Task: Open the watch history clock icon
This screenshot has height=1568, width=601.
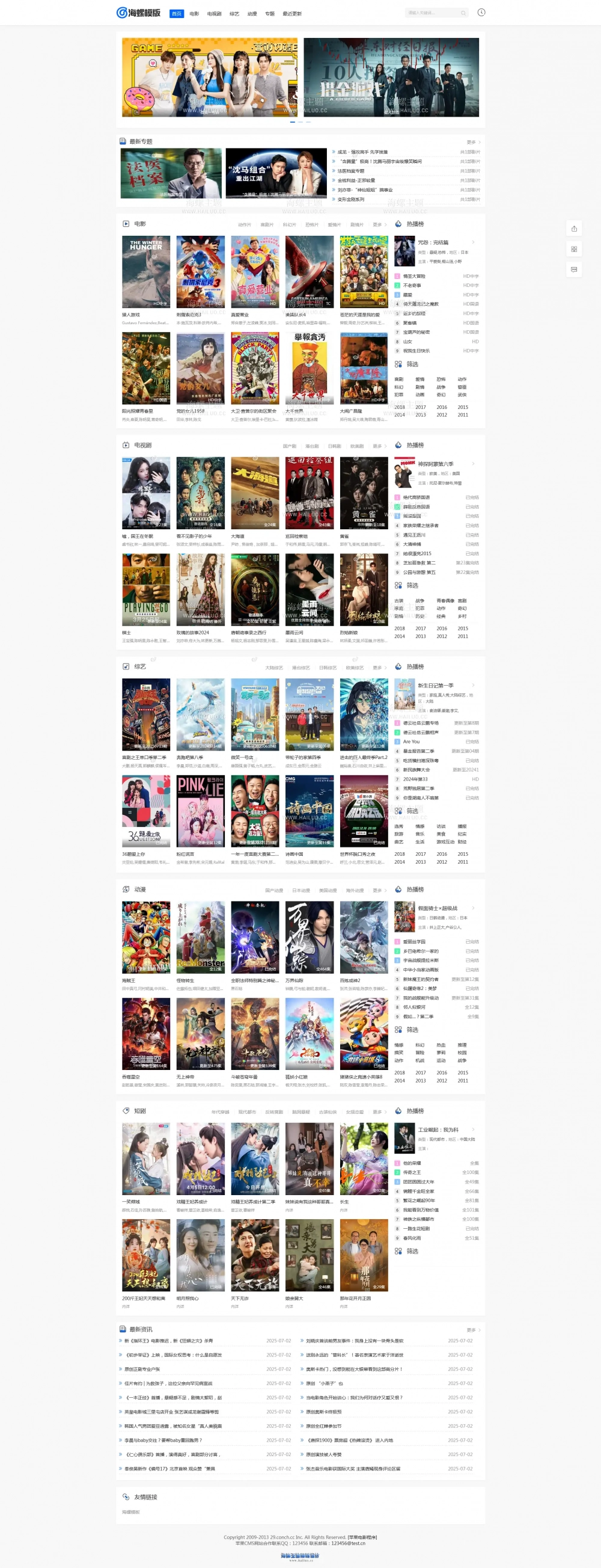Action: [481, 13]
